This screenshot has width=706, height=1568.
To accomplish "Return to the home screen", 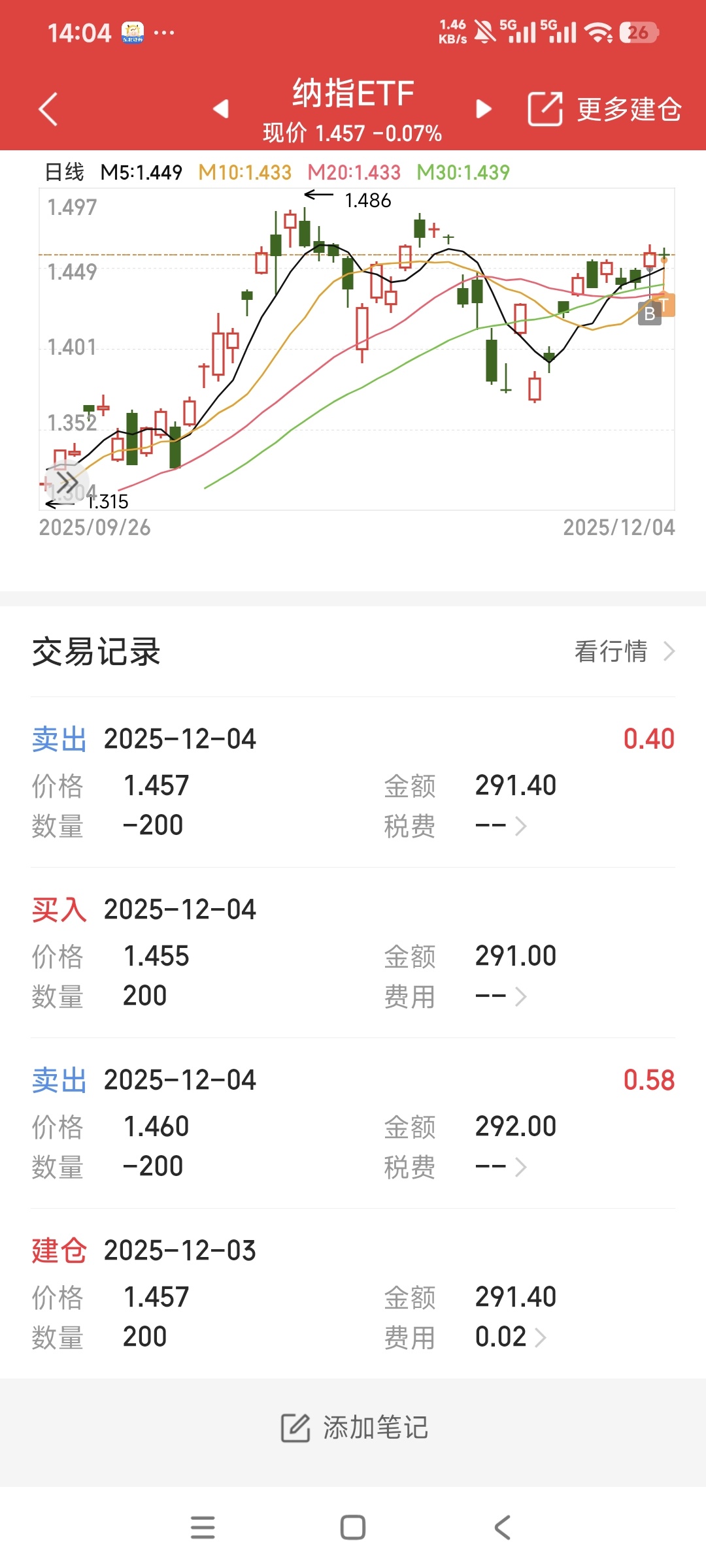I will pyautogui.click(x=353, y=1527).
